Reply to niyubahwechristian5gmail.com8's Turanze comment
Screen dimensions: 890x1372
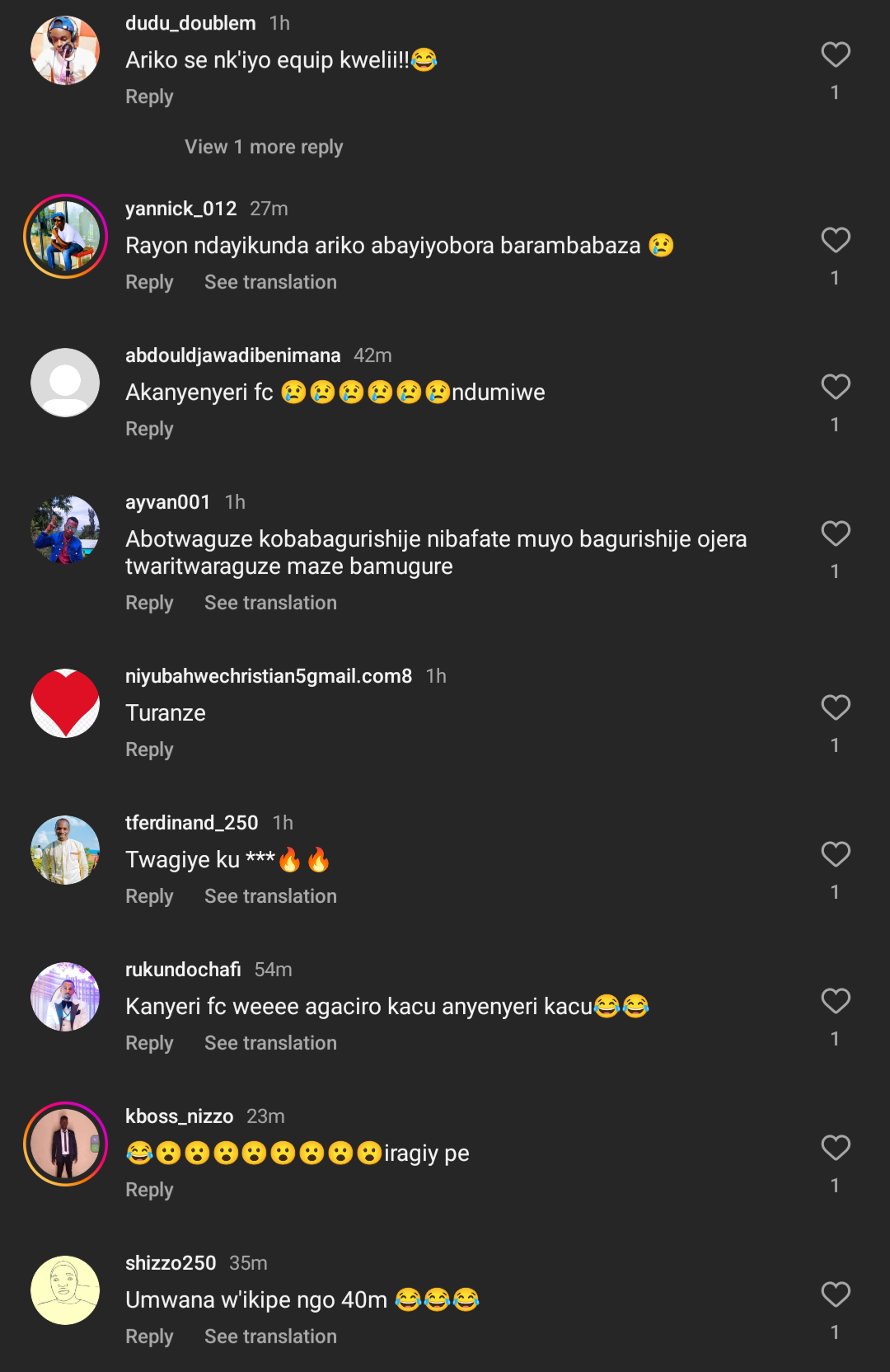149,749
